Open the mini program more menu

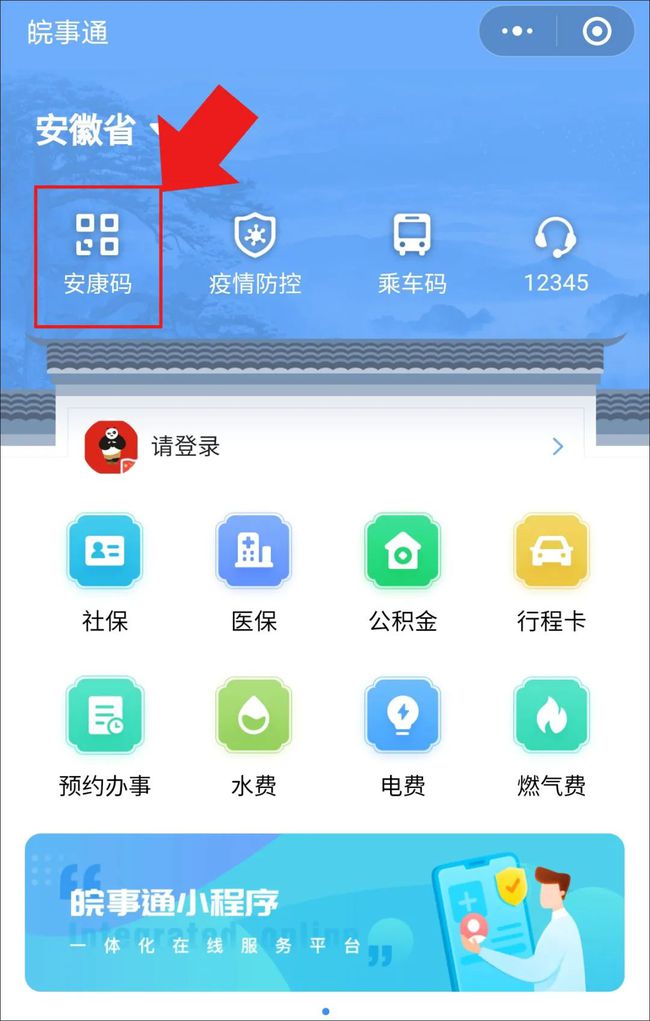tap(517, 32)
